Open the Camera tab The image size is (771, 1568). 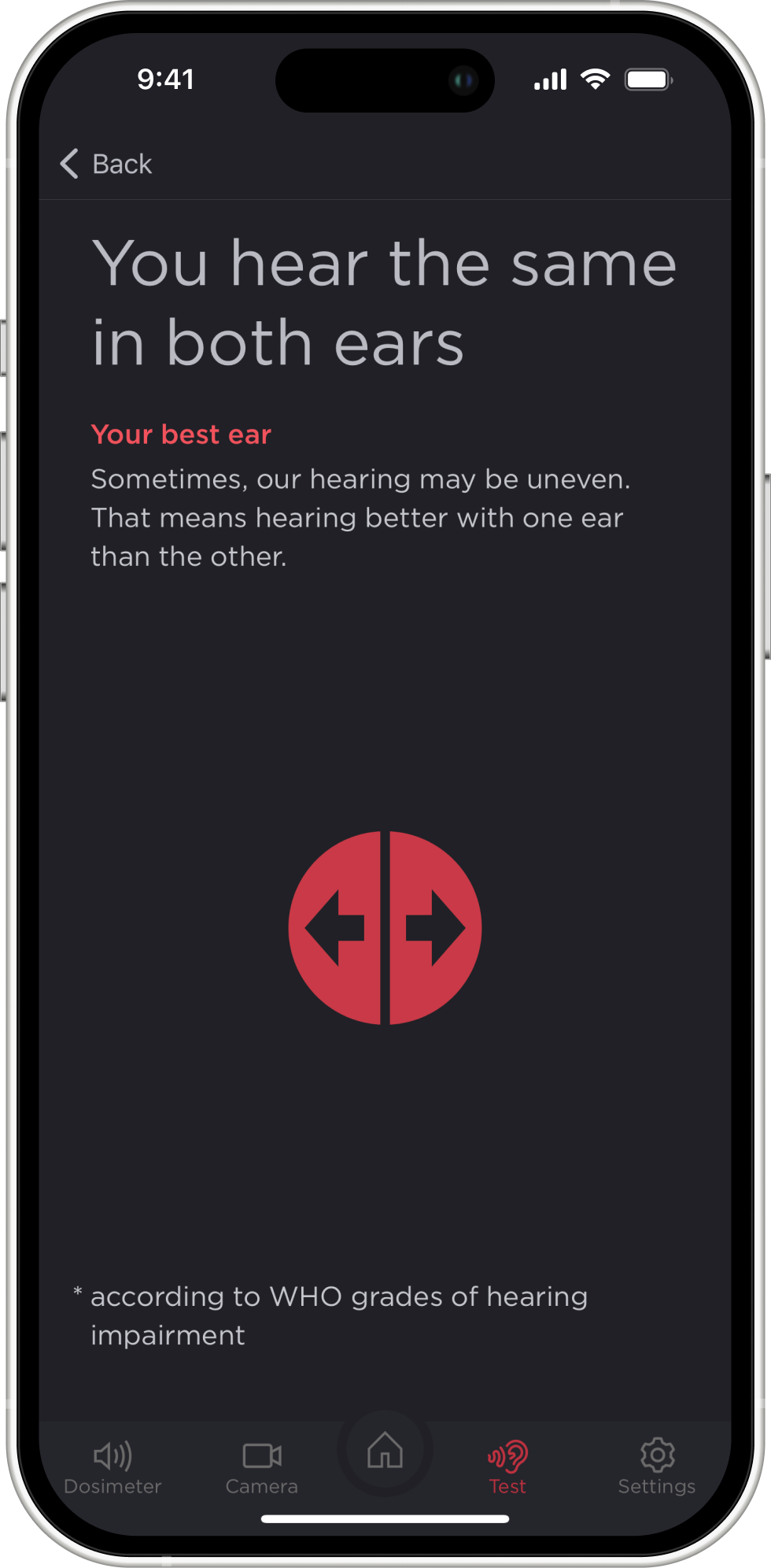(262, 1466)
